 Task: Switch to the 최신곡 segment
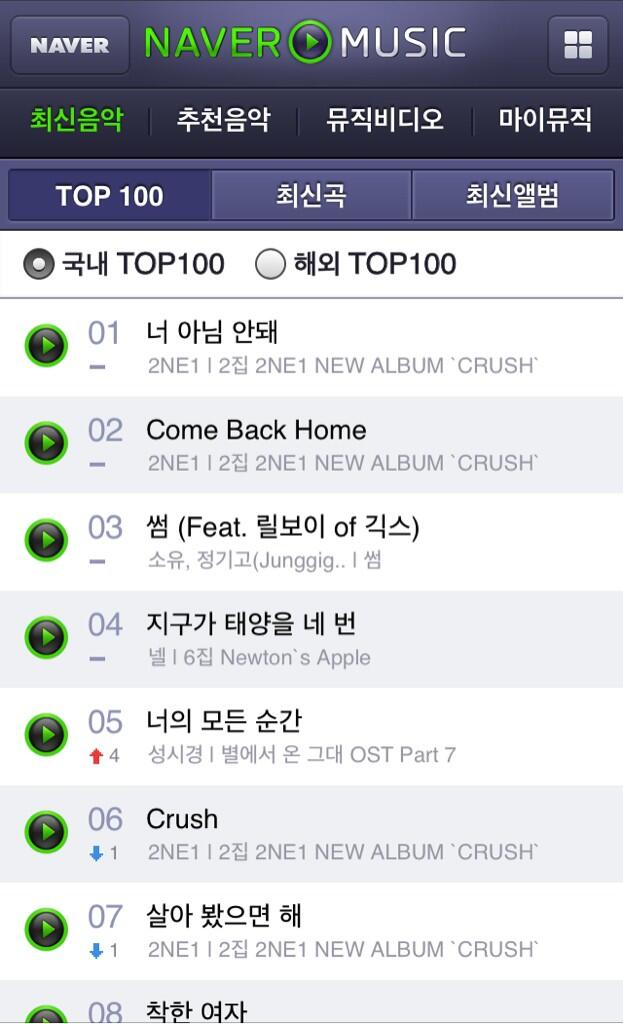pos(311,195)
